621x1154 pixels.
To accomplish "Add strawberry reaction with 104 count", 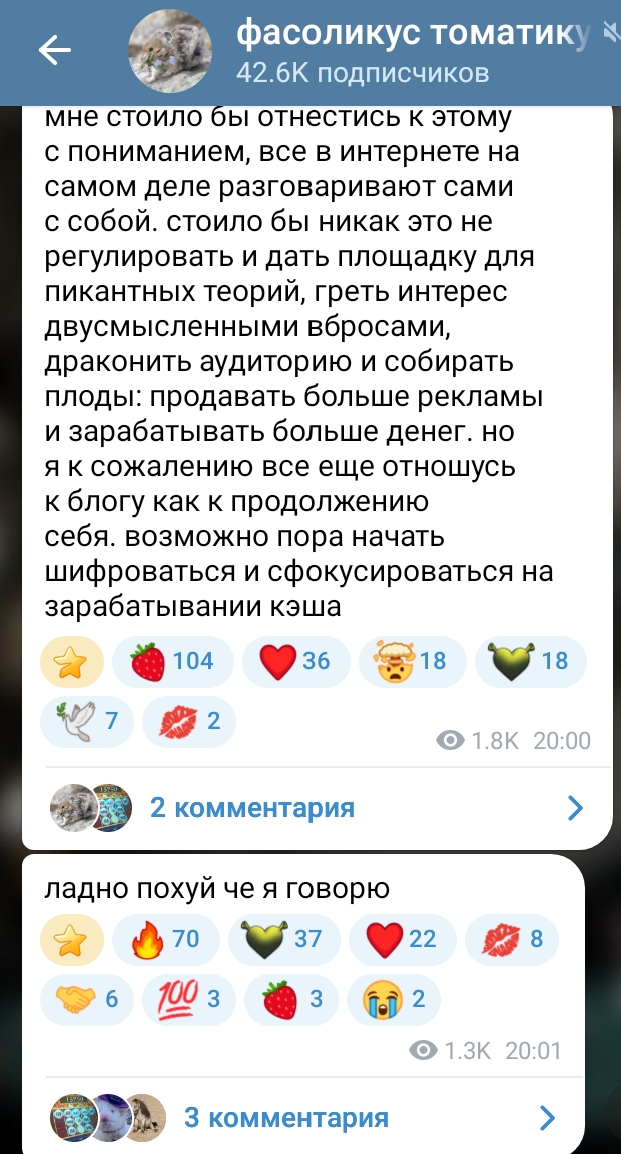I will (x=174, y=661).
